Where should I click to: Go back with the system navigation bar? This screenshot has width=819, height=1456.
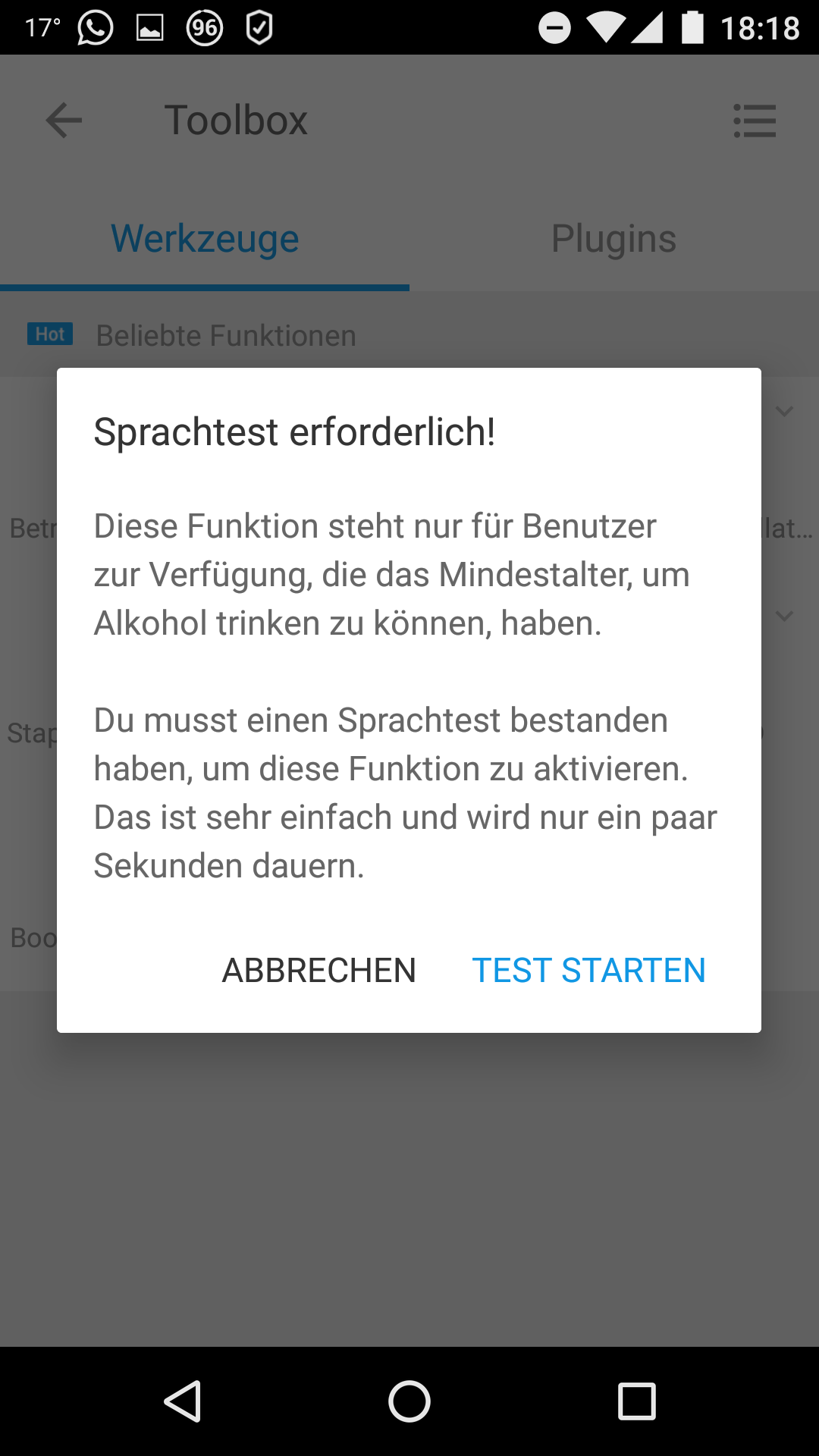pos(183,1401)
